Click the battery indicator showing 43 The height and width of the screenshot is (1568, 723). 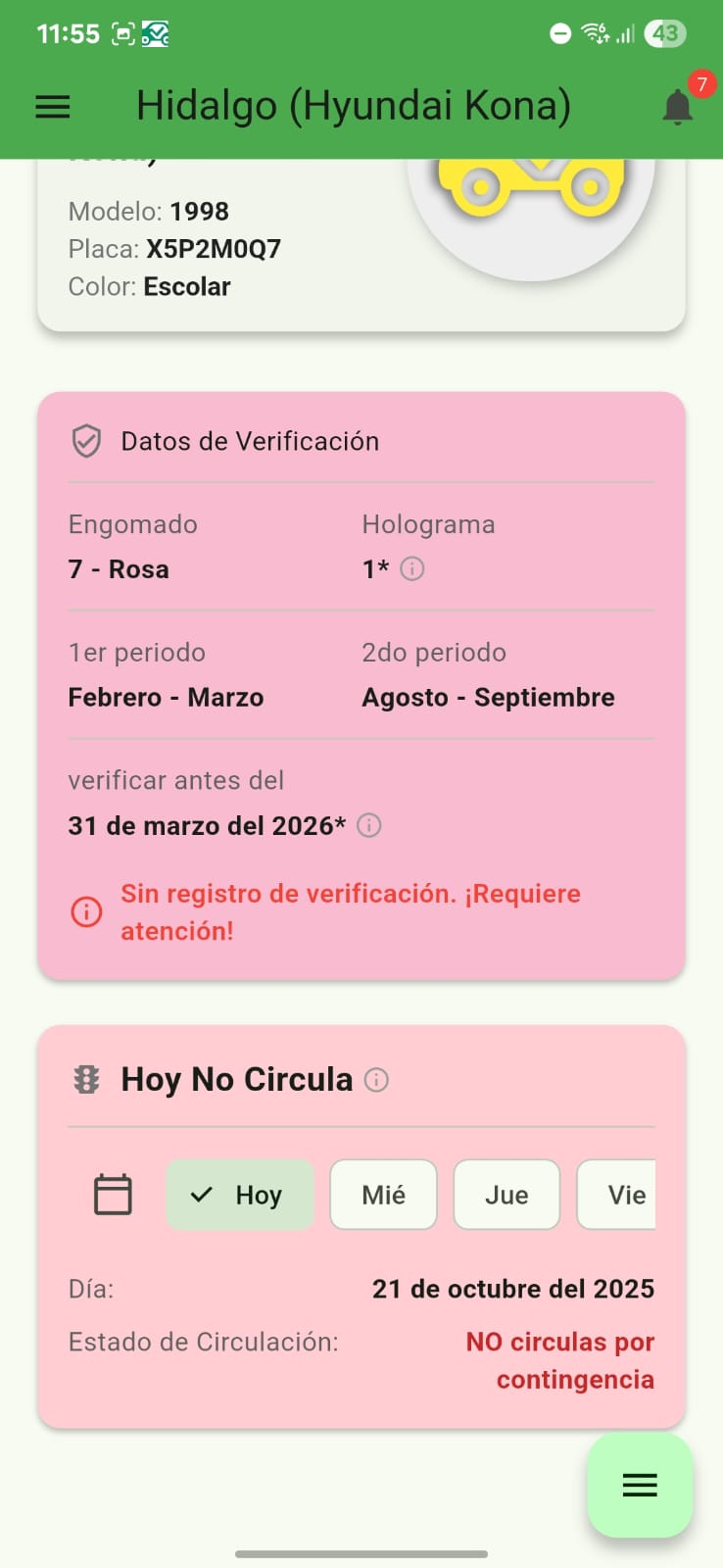coord(663,32)
